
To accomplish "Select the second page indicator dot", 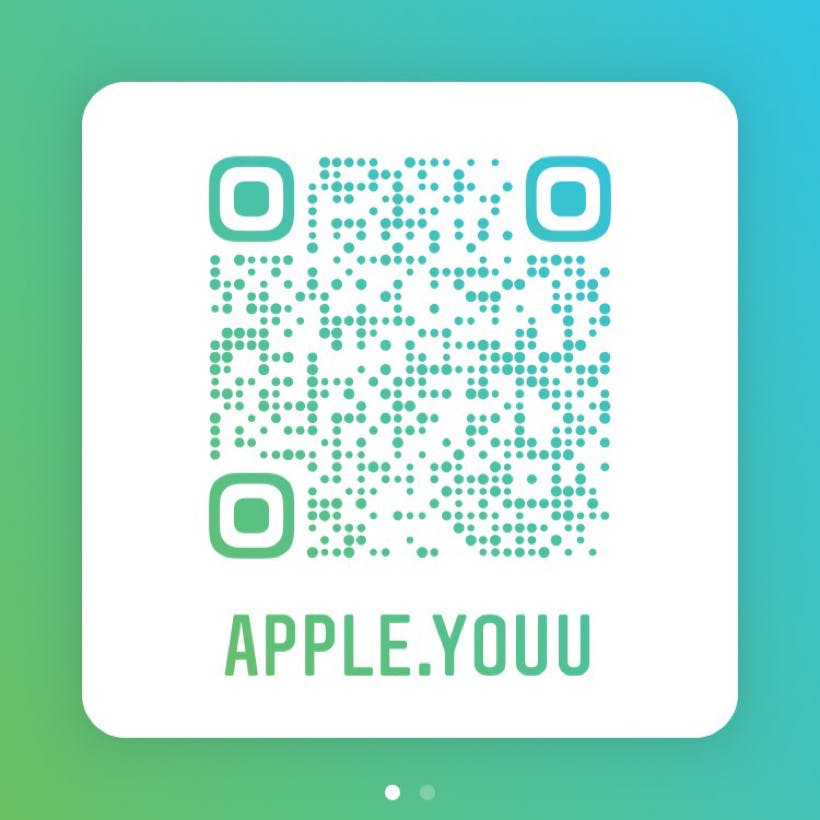I will tap(427, 792).
